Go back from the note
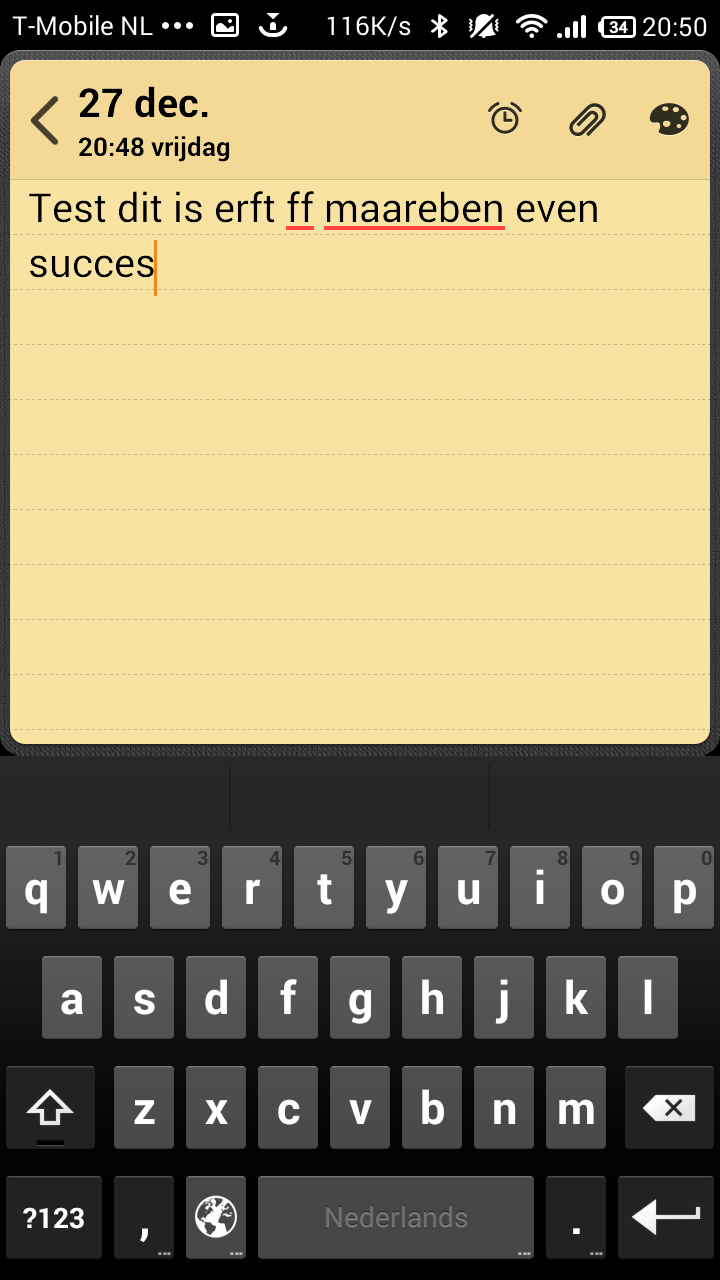Image resolution: width=720 pixels, height=1280 pixels. (45, 121)
